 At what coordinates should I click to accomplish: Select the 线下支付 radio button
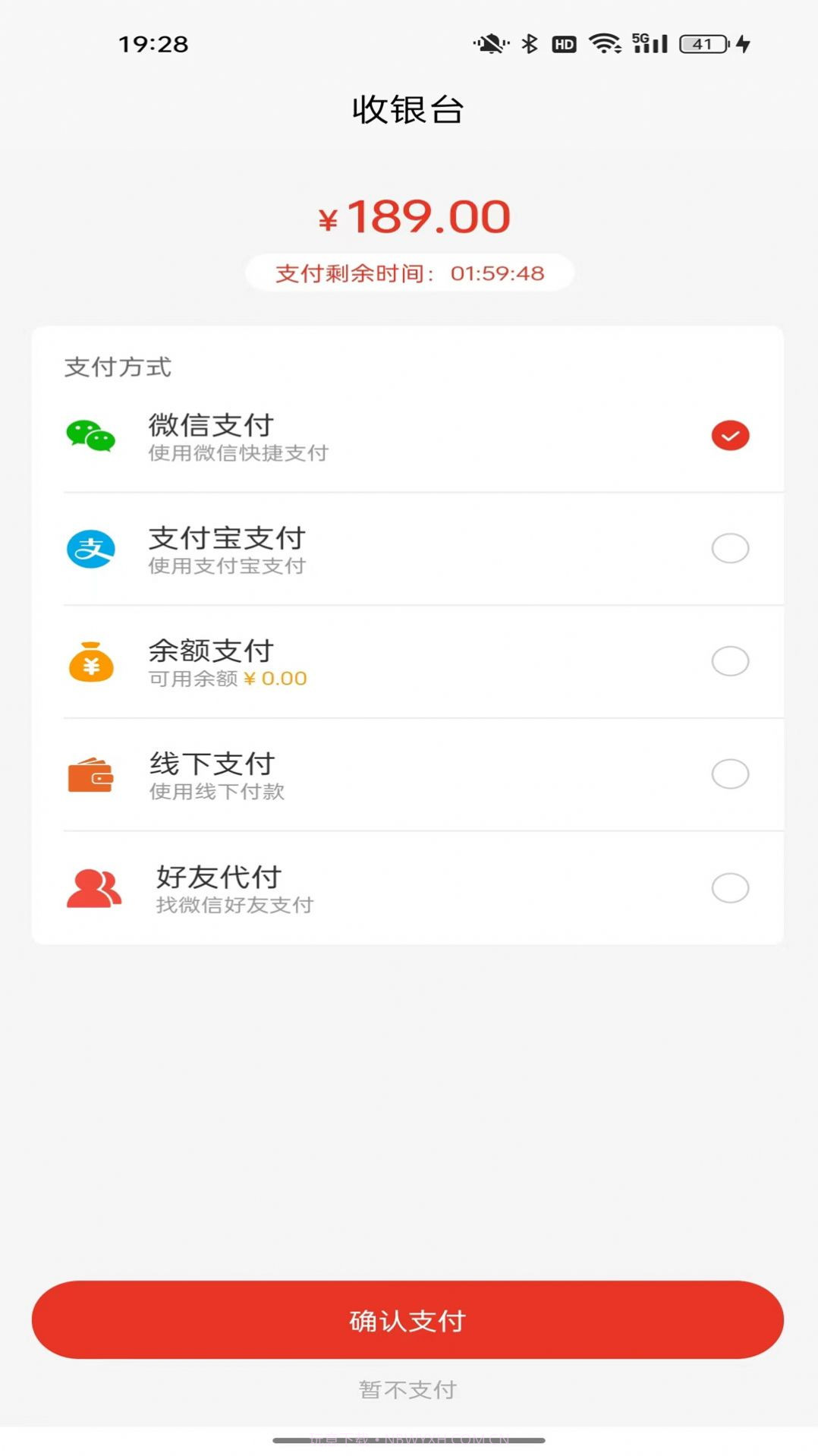729,774
